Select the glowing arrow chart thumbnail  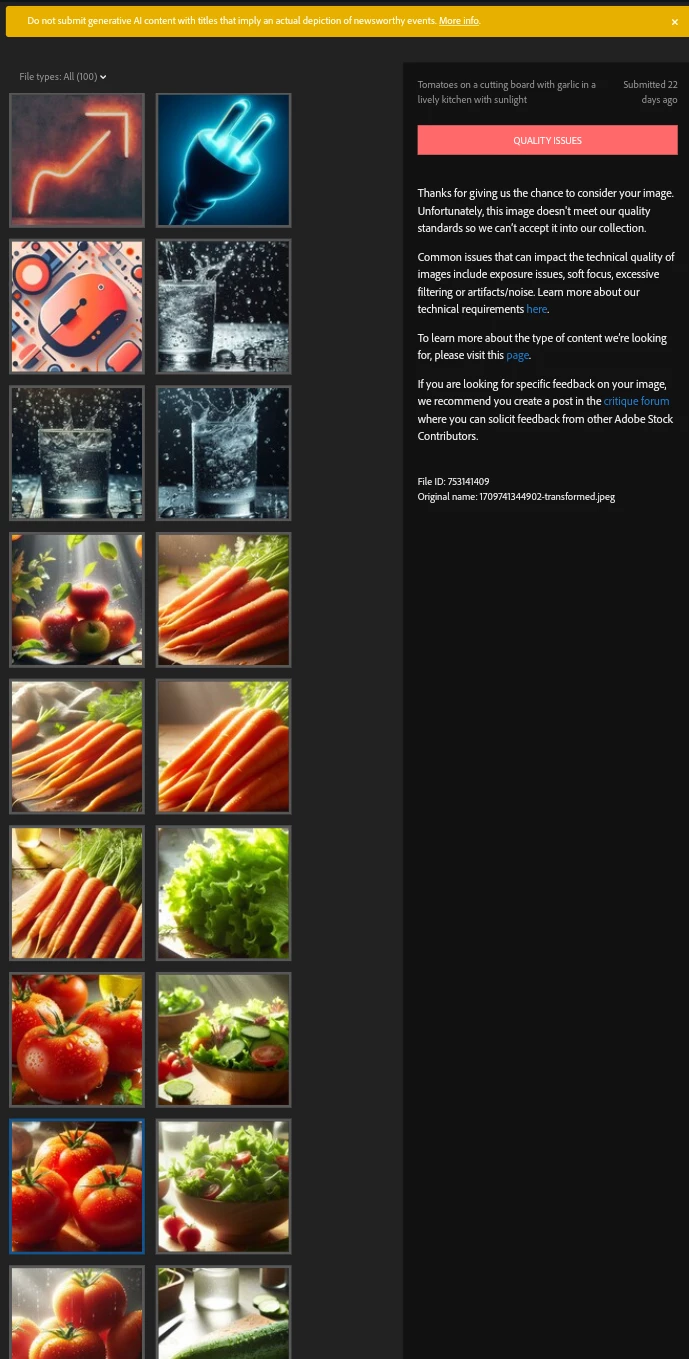77,160
